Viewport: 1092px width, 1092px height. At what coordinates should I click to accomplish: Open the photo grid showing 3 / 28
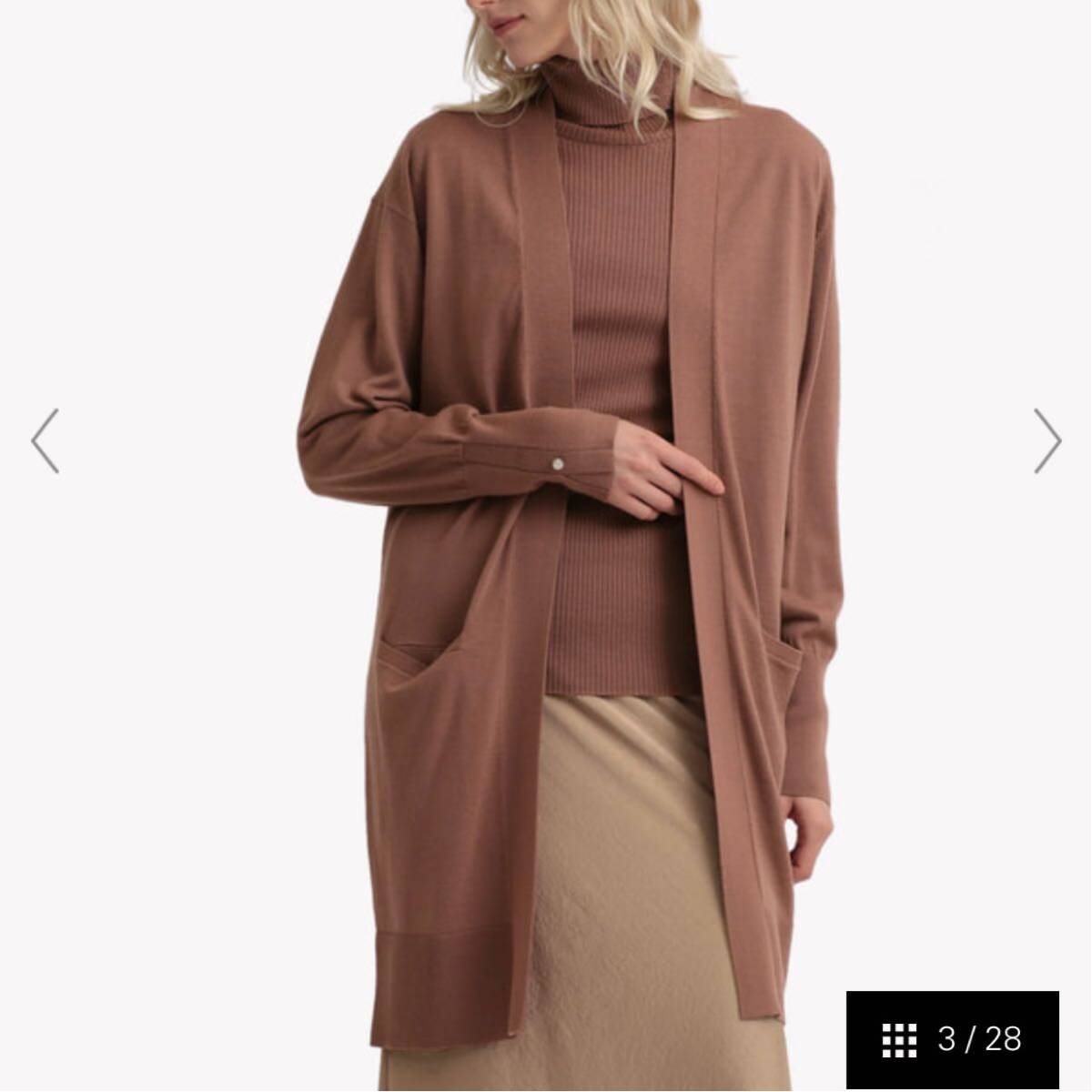[952, 1037]
